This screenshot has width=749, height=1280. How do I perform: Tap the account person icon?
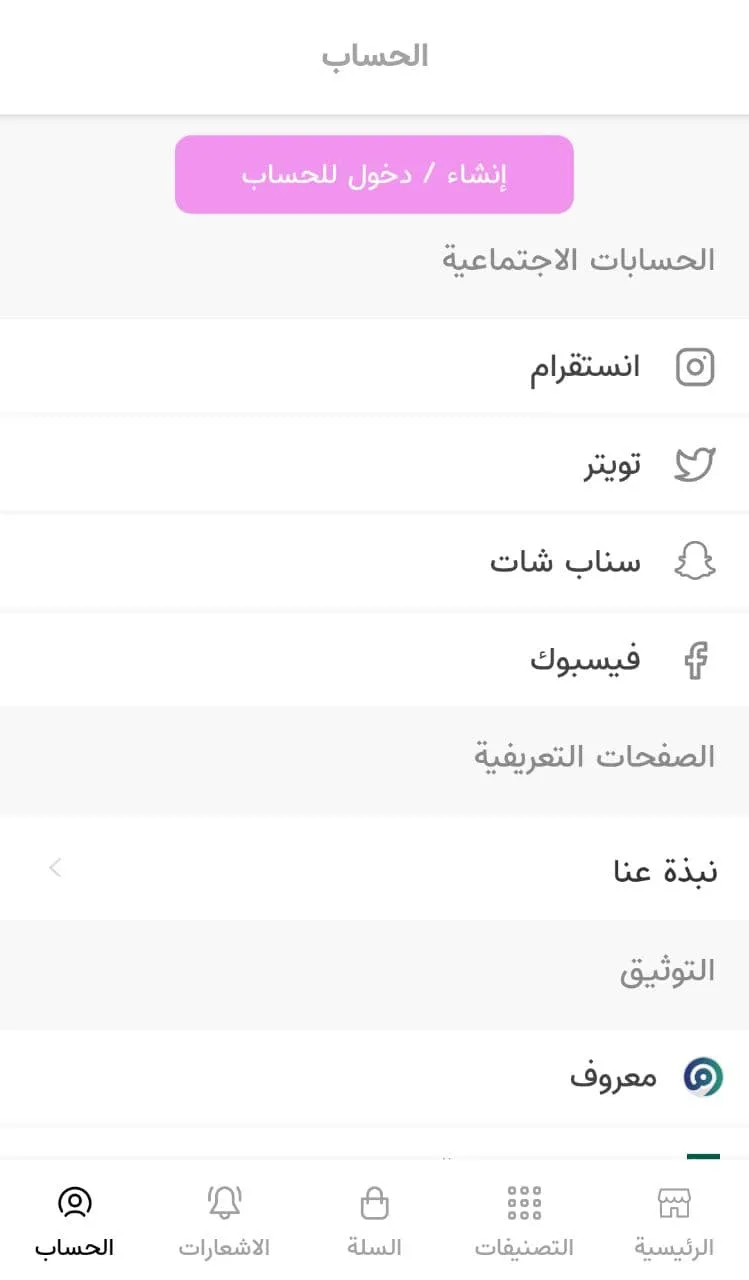pos(74,1201)
